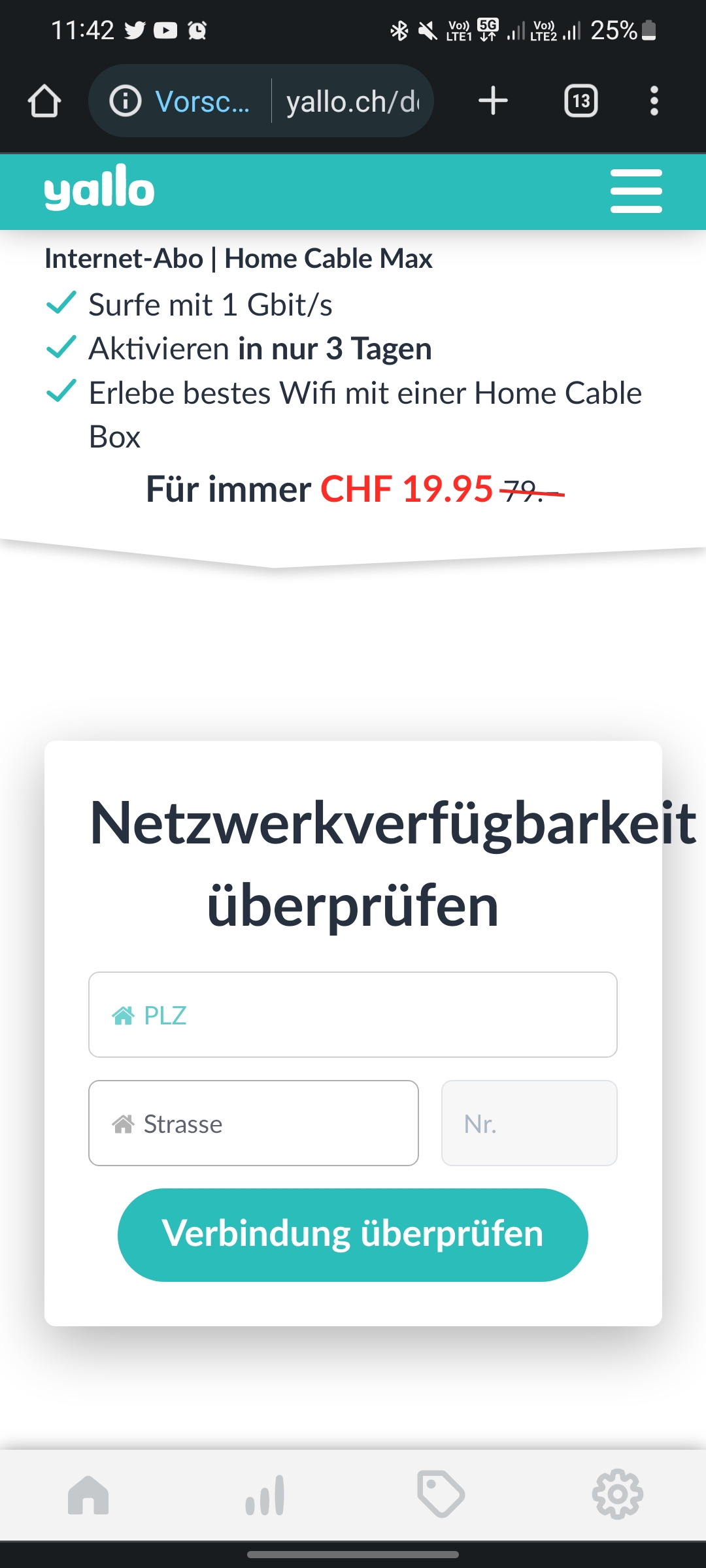Image resolution: width=706 pixels, height=1568 pixels.
Task: Tap the Nr. house number field
Action: click(x=529, y=1123)
